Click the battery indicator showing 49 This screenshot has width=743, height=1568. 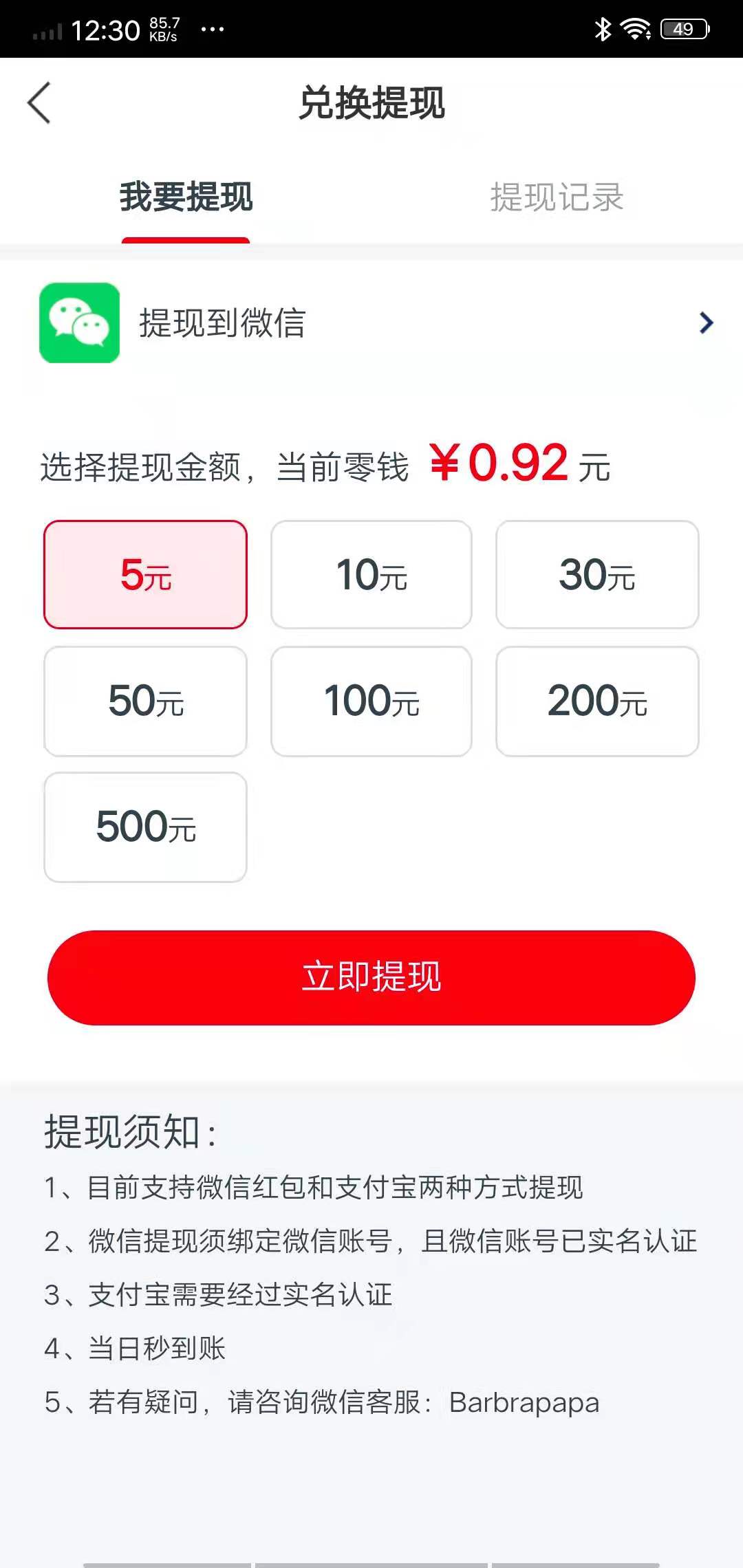click(683, 29)
